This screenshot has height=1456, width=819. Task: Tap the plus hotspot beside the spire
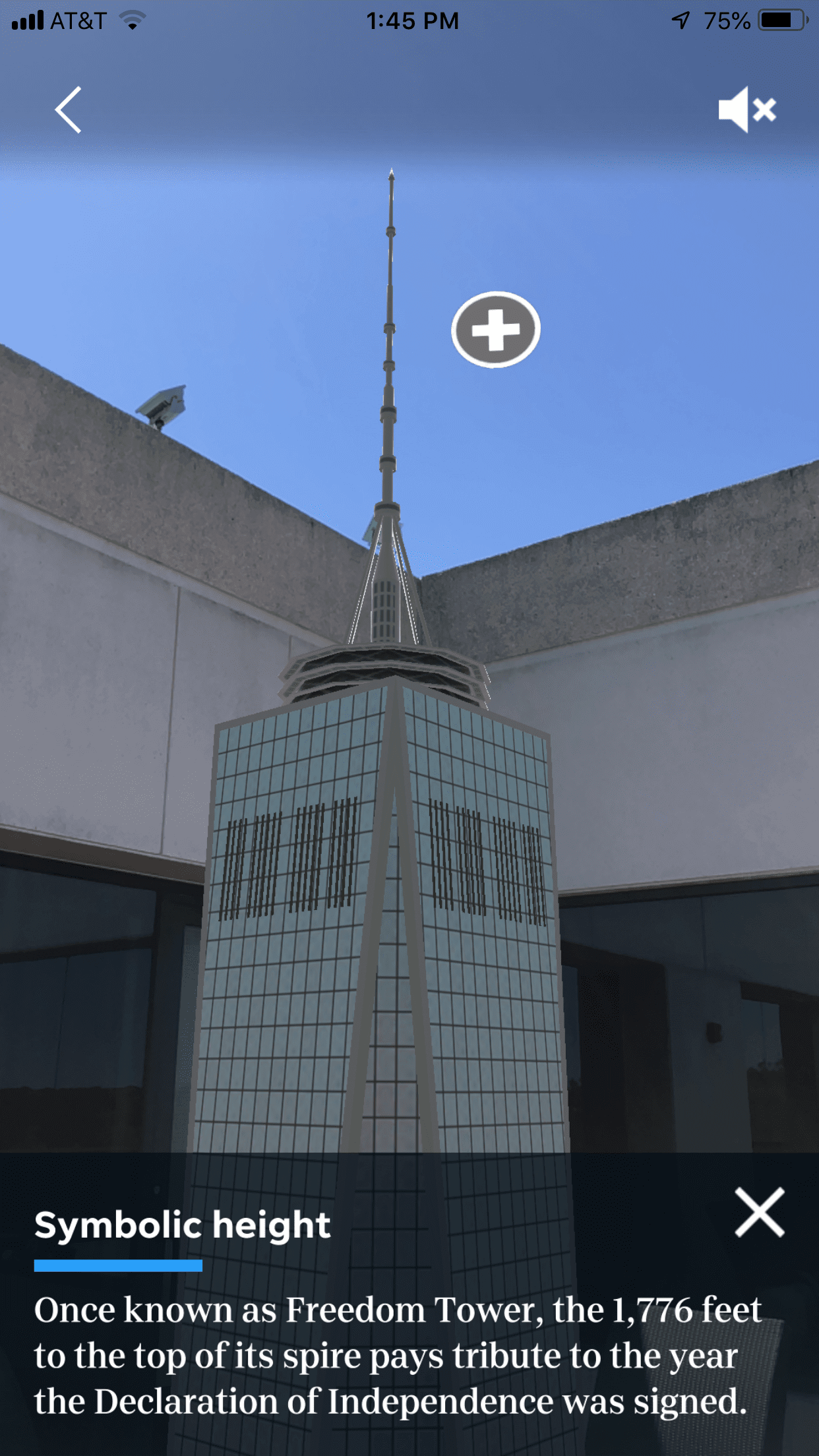pos(496,329)
